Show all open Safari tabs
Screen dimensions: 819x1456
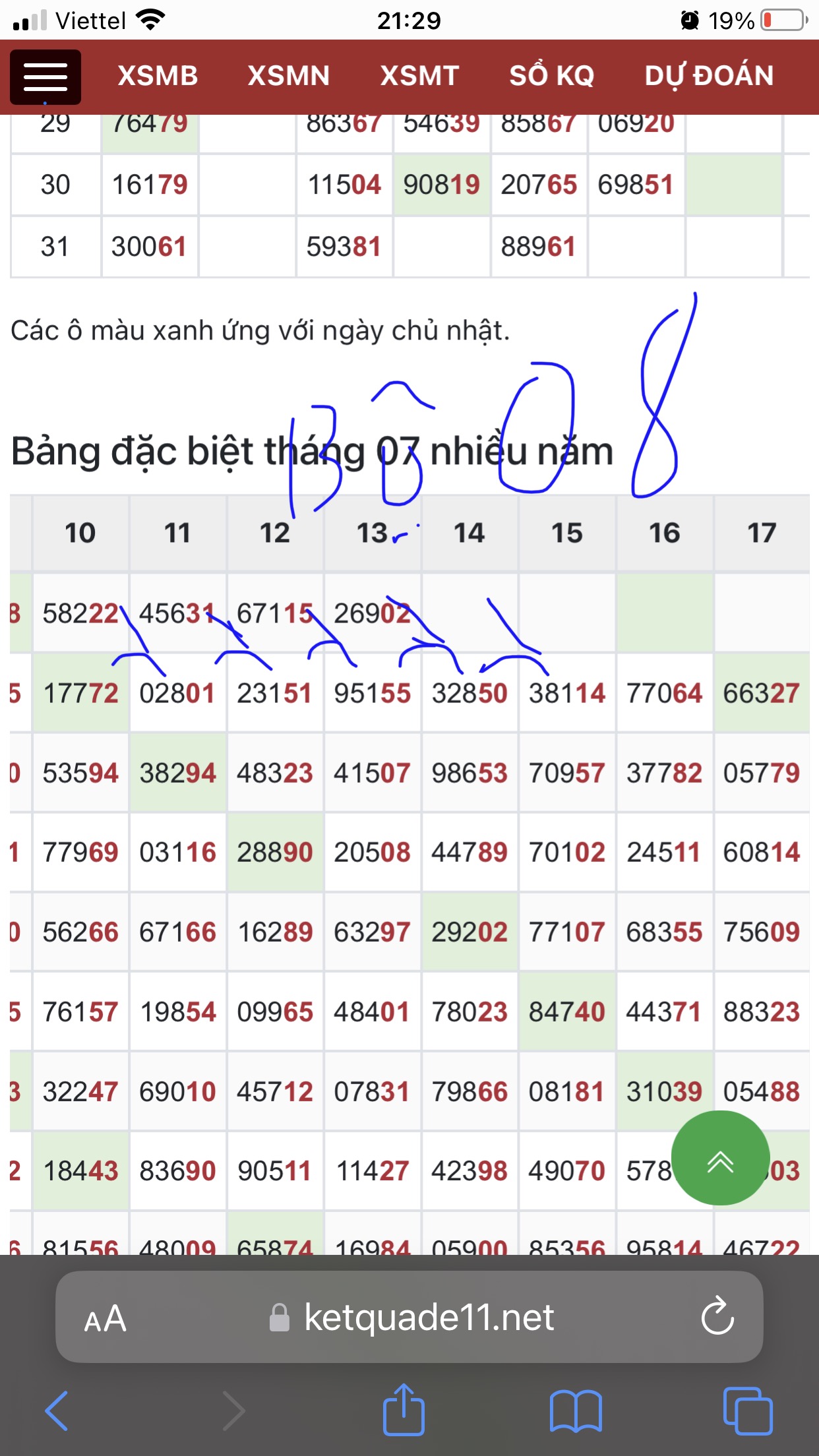point(748,1411)
